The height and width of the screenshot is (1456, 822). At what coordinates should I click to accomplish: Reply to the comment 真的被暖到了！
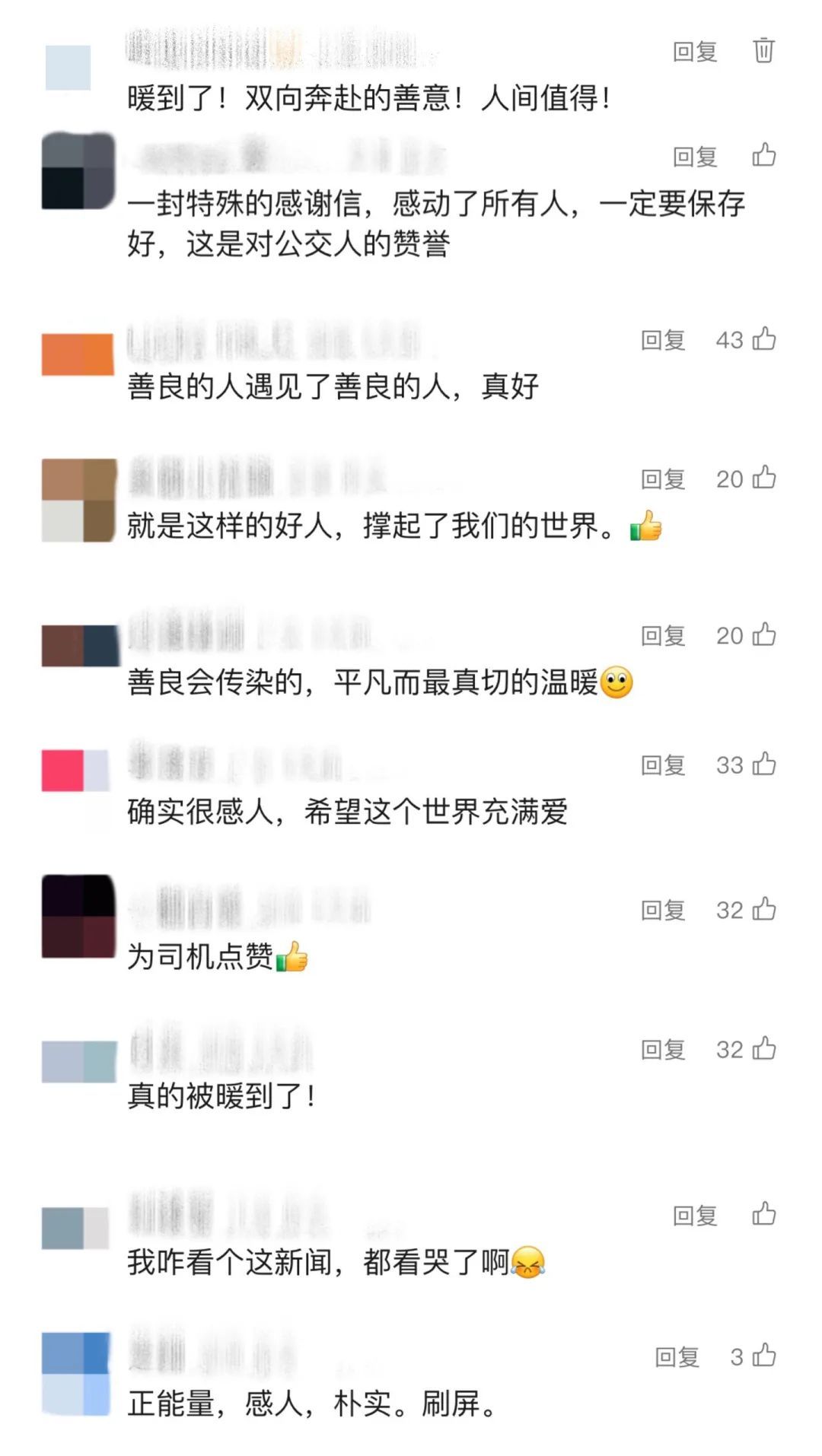(x=663, y=1050)
